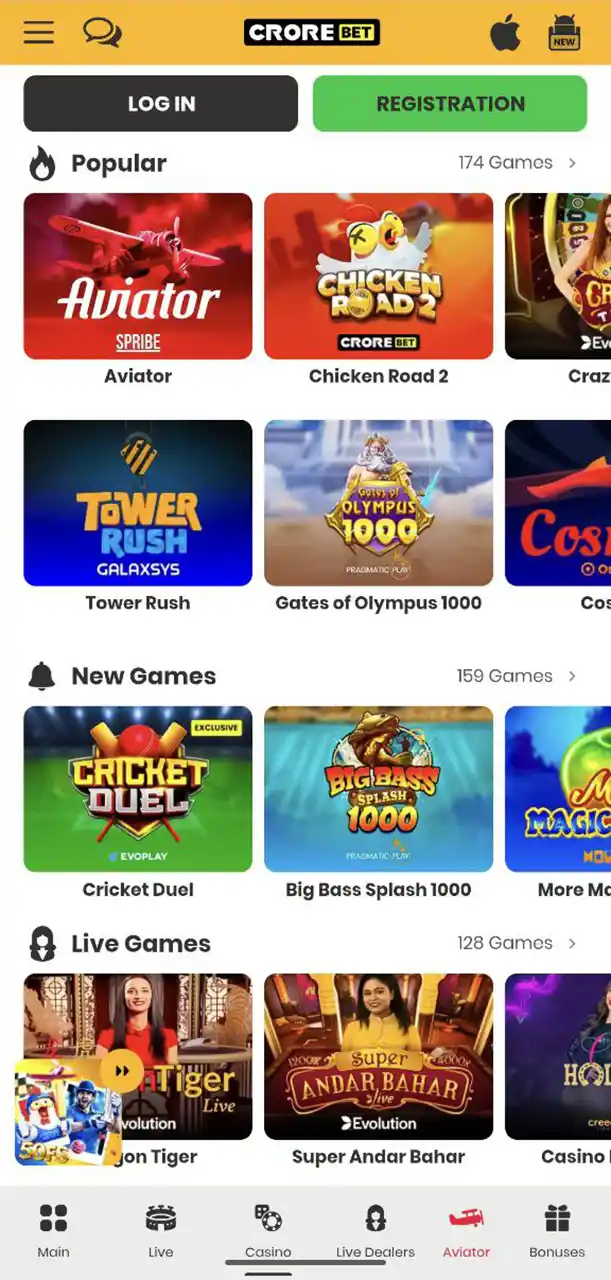The height and width of the screenshot is (1280, 611).
Task: View all 174 Popular games
Action: [517, 163]
